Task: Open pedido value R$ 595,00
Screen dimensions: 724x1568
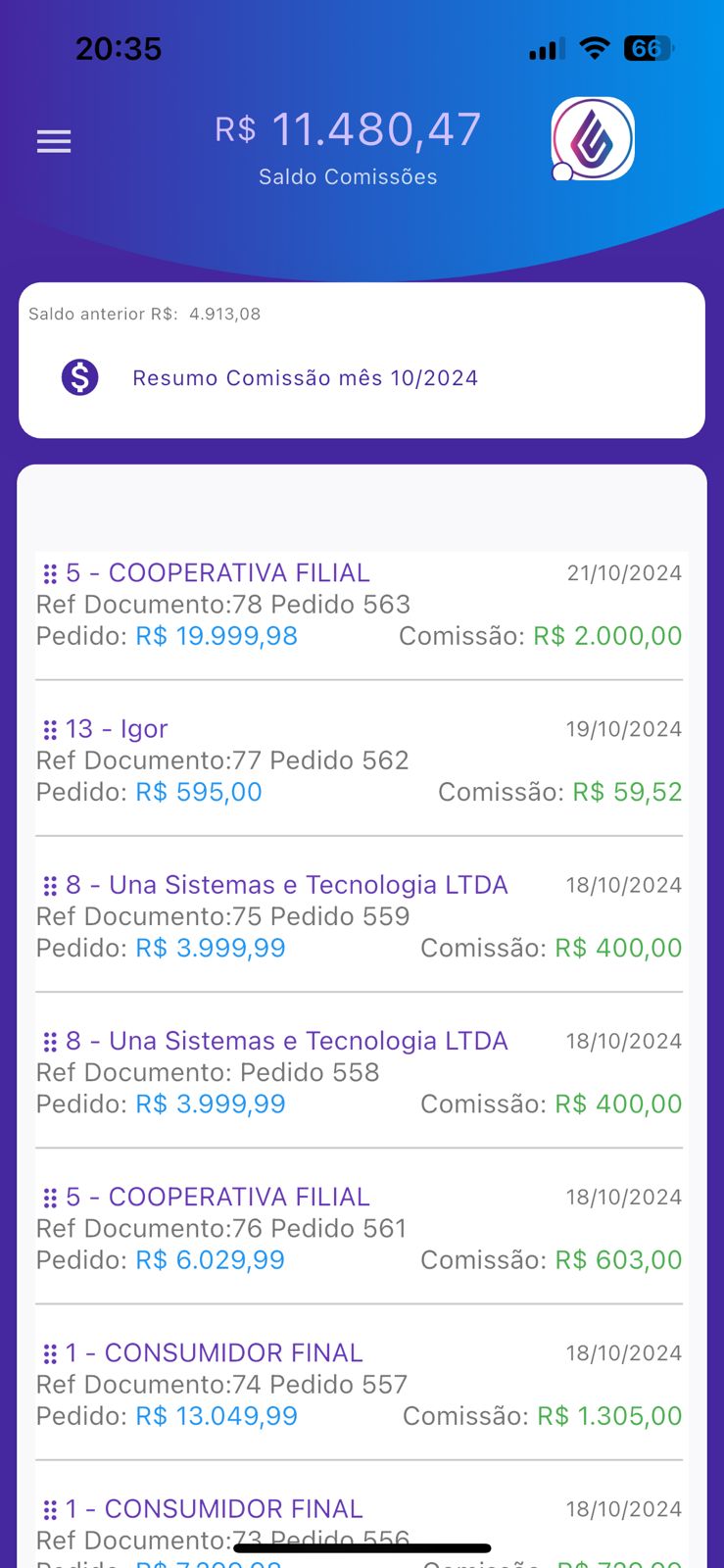Action: pos(199,792)
